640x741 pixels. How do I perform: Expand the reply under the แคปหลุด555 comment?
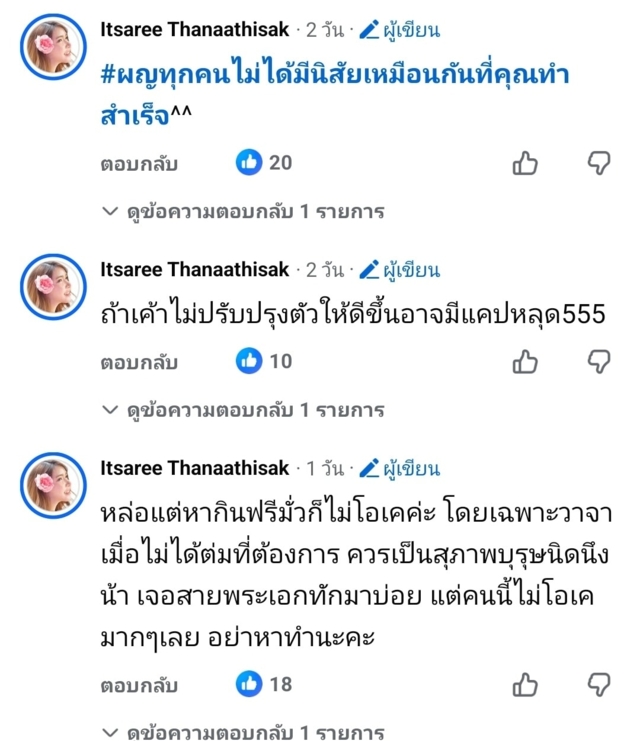pos(243,410)
